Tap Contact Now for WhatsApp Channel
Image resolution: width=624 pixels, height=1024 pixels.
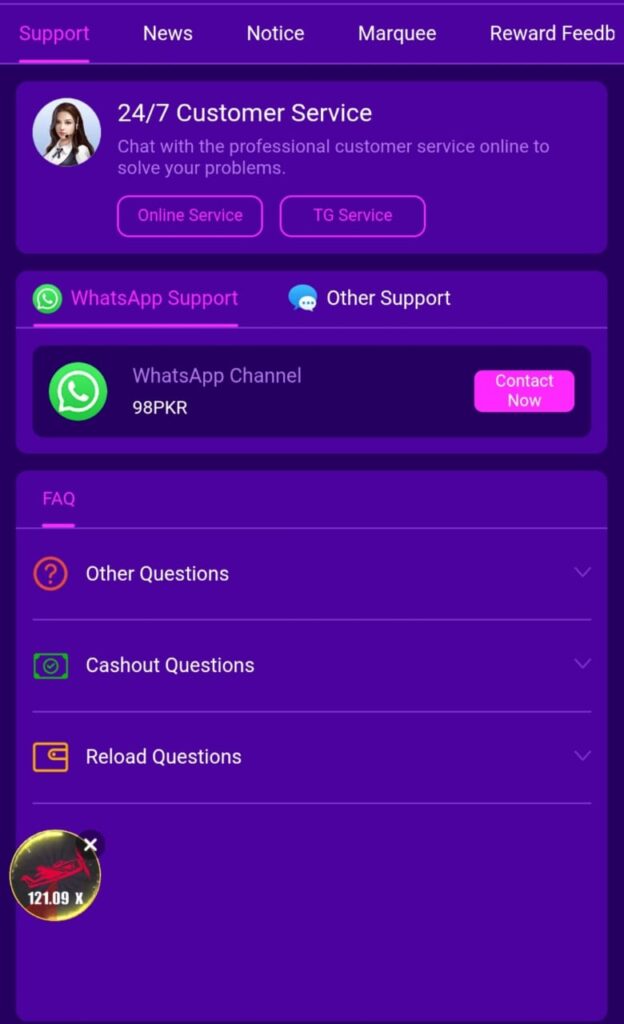(x=524, y=391)
